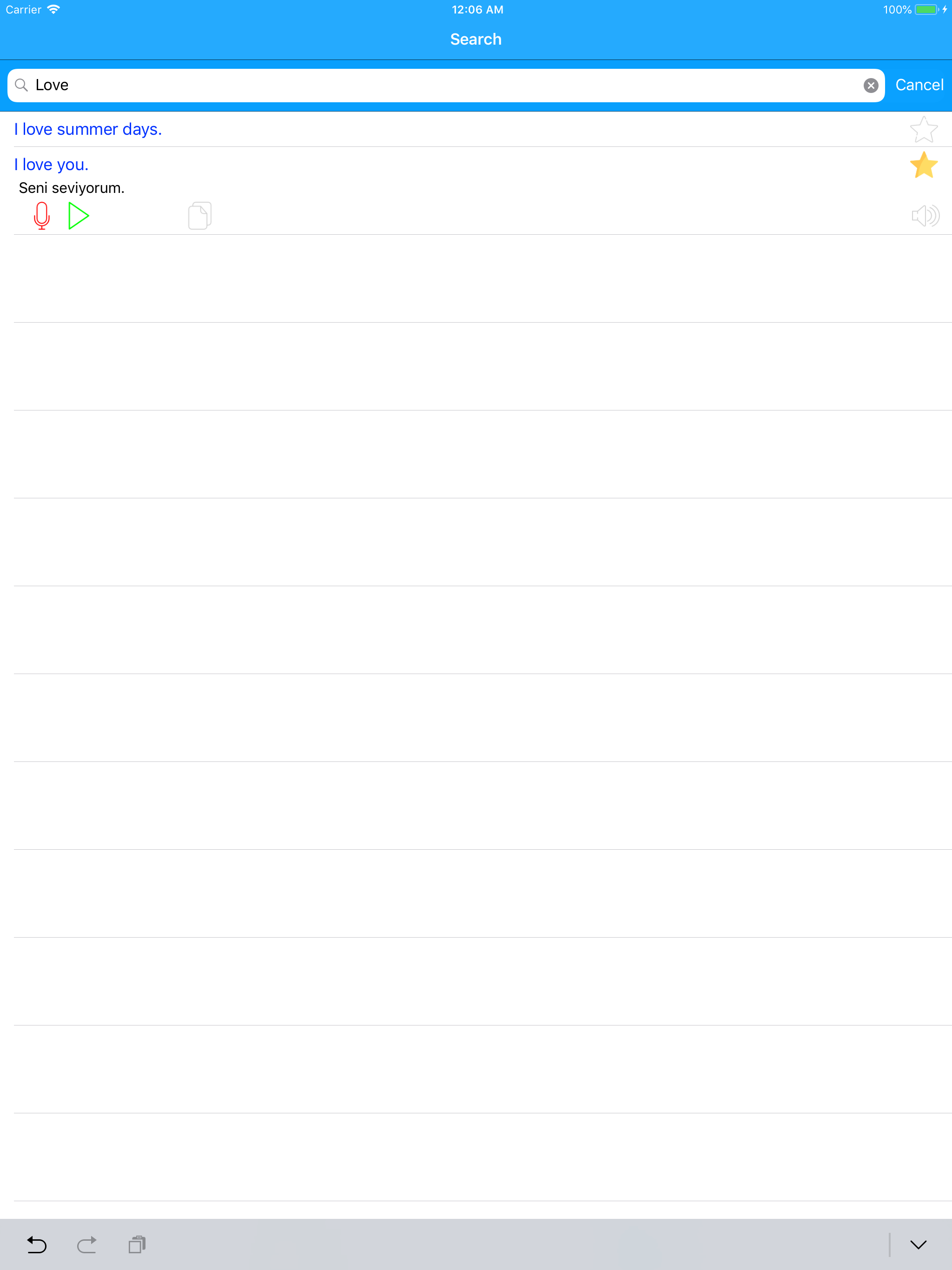Open the phrase 'I love you.'
Image resolution: width=952 pixels, height=1270 pixels.
51,164
